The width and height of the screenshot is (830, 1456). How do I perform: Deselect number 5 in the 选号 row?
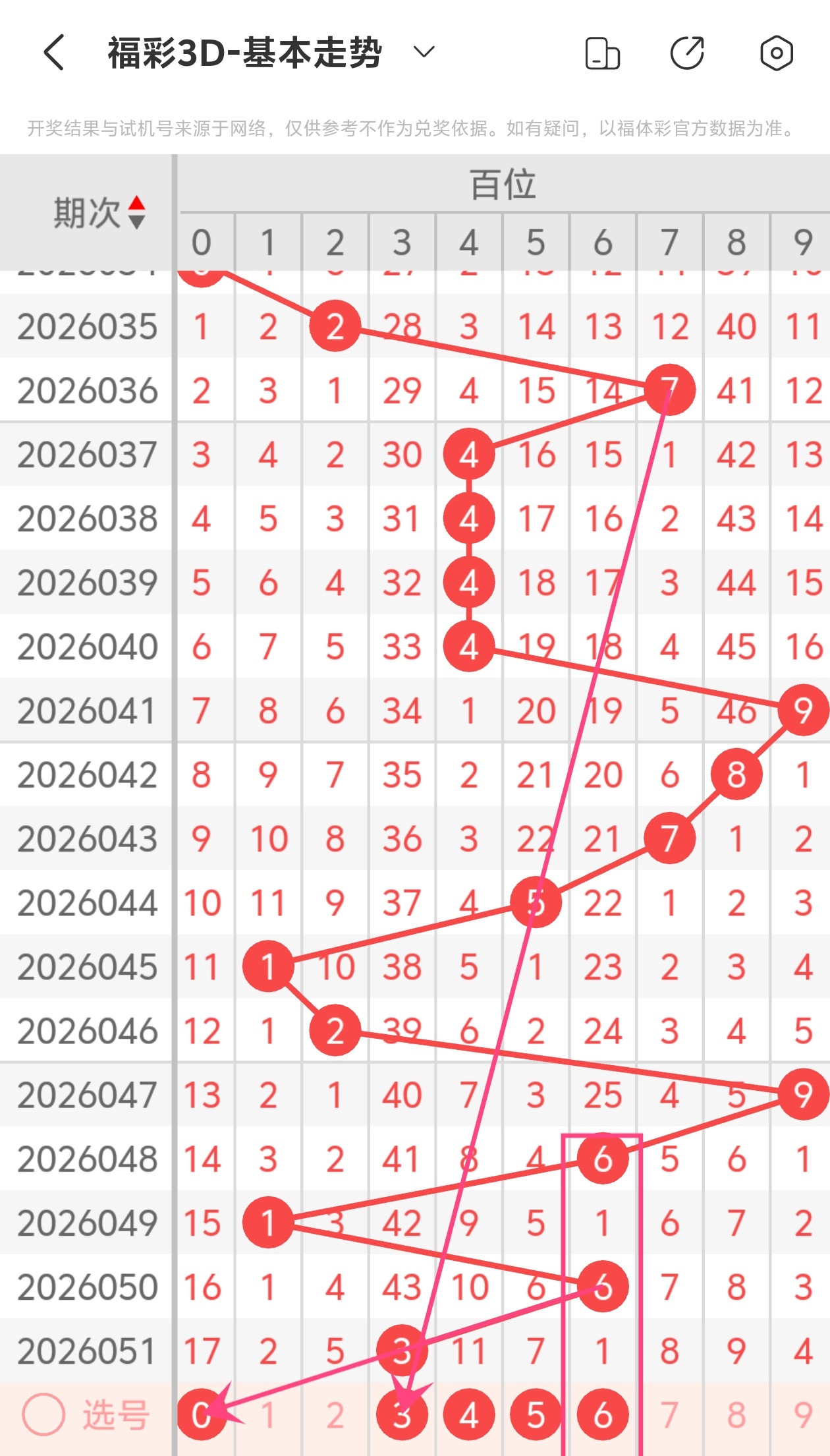(x=536, y=1414)
